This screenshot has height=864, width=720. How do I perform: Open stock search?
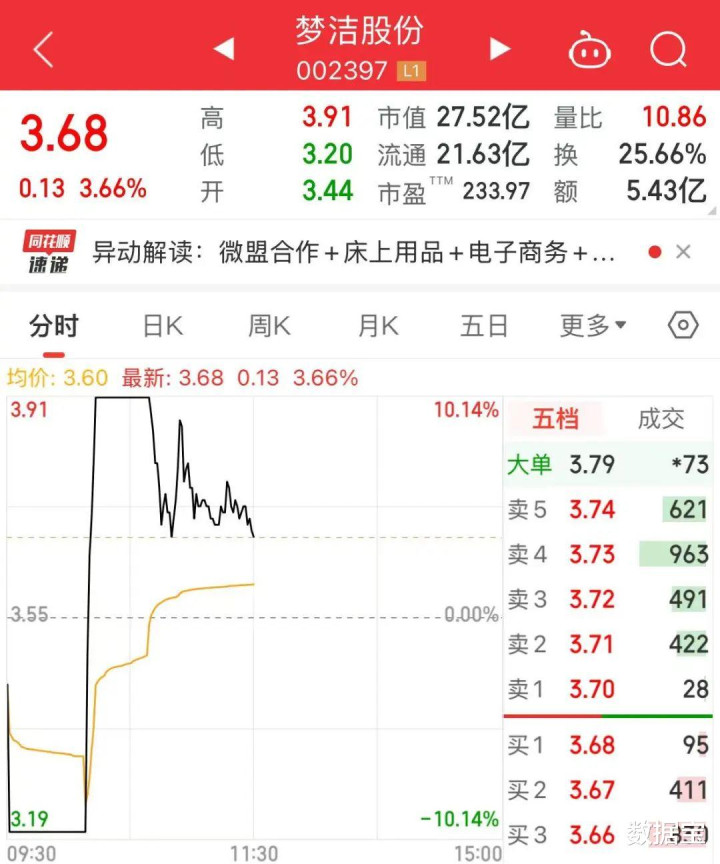tap(667, 48)
